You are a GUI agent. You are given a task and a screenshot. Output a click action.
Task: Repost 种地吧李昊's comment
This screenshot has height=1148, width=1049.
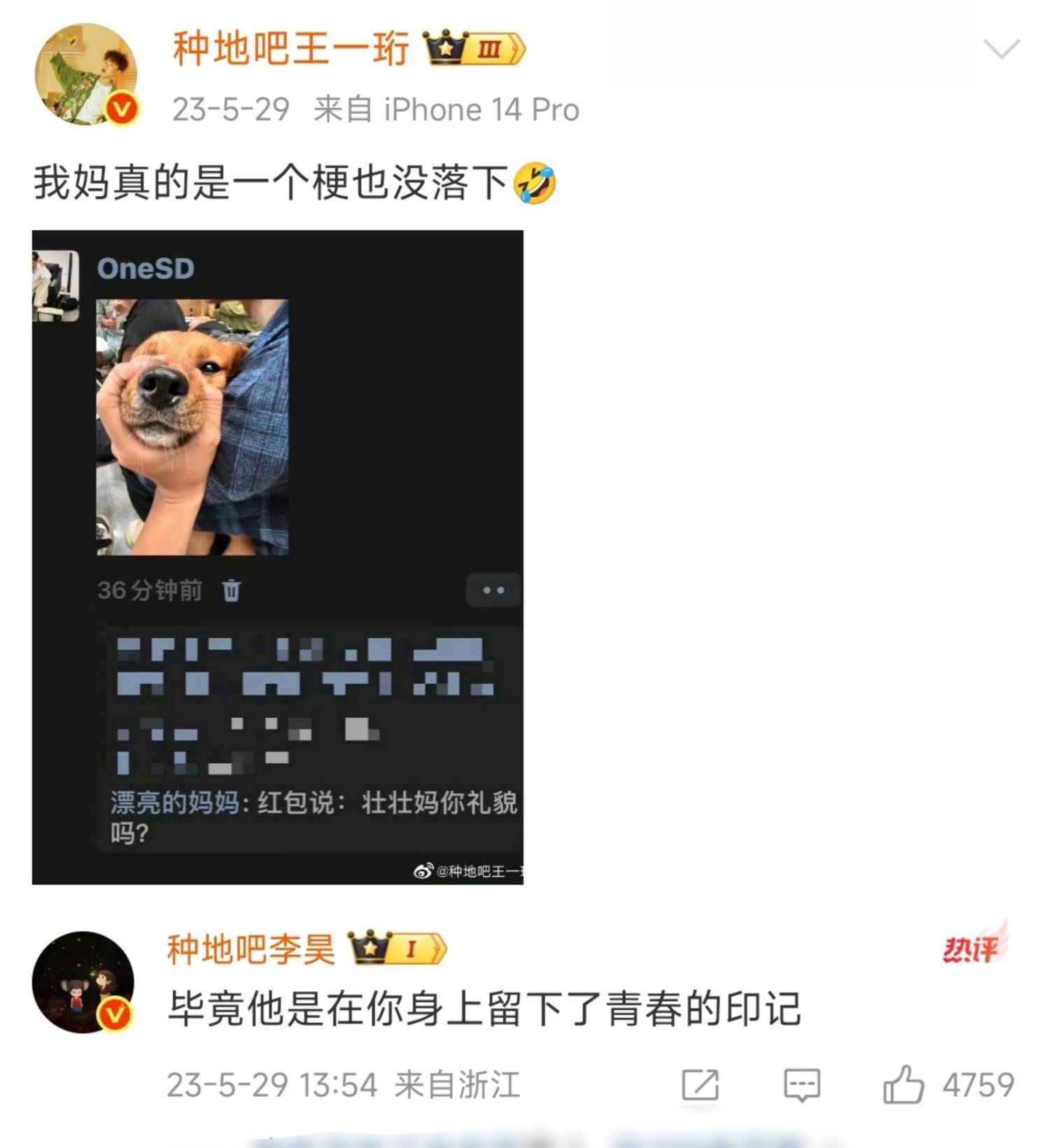pos(700,1085)
